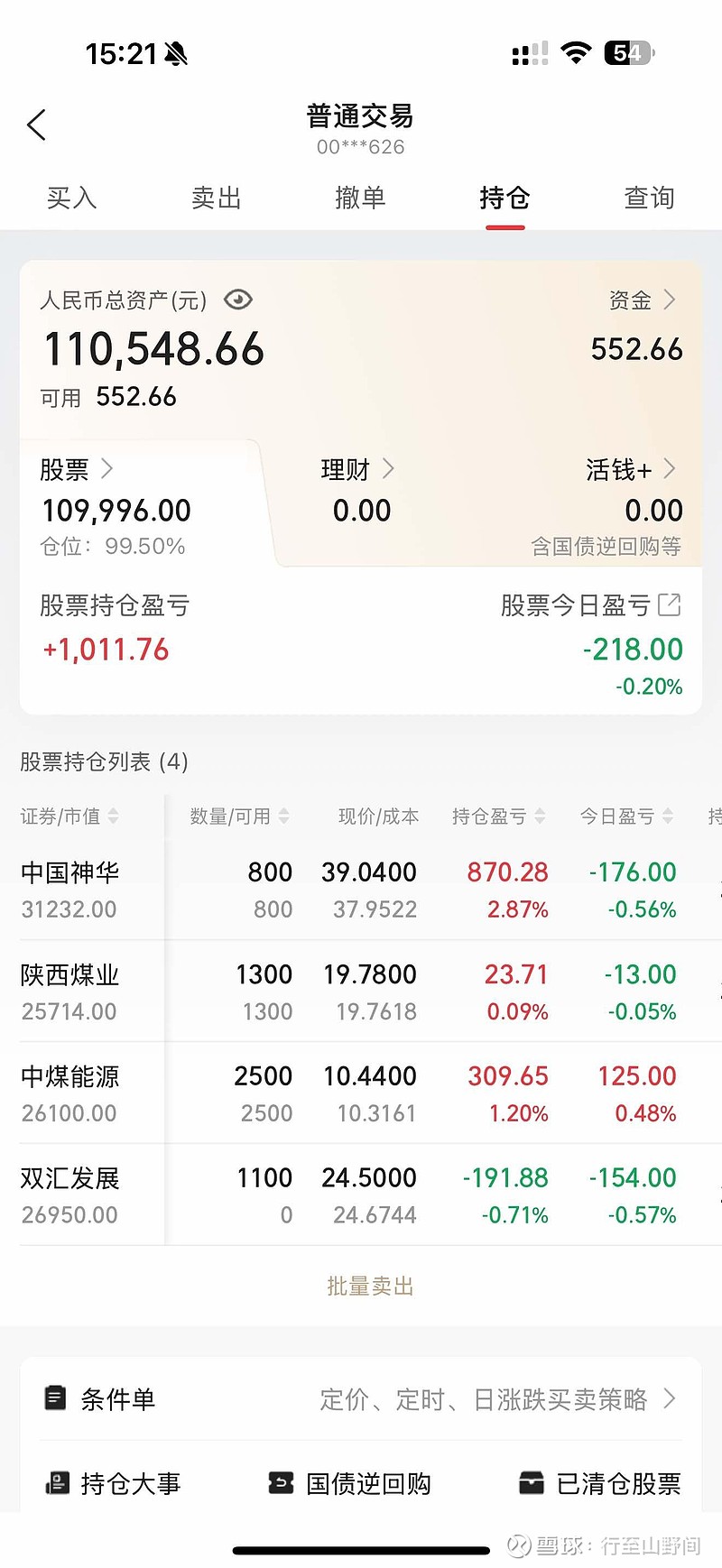Tap the sort arrows on 持仓盈亏 column
Image resolution: width=722 pixels, height=1568 pixels.
(x=541, y=816)
